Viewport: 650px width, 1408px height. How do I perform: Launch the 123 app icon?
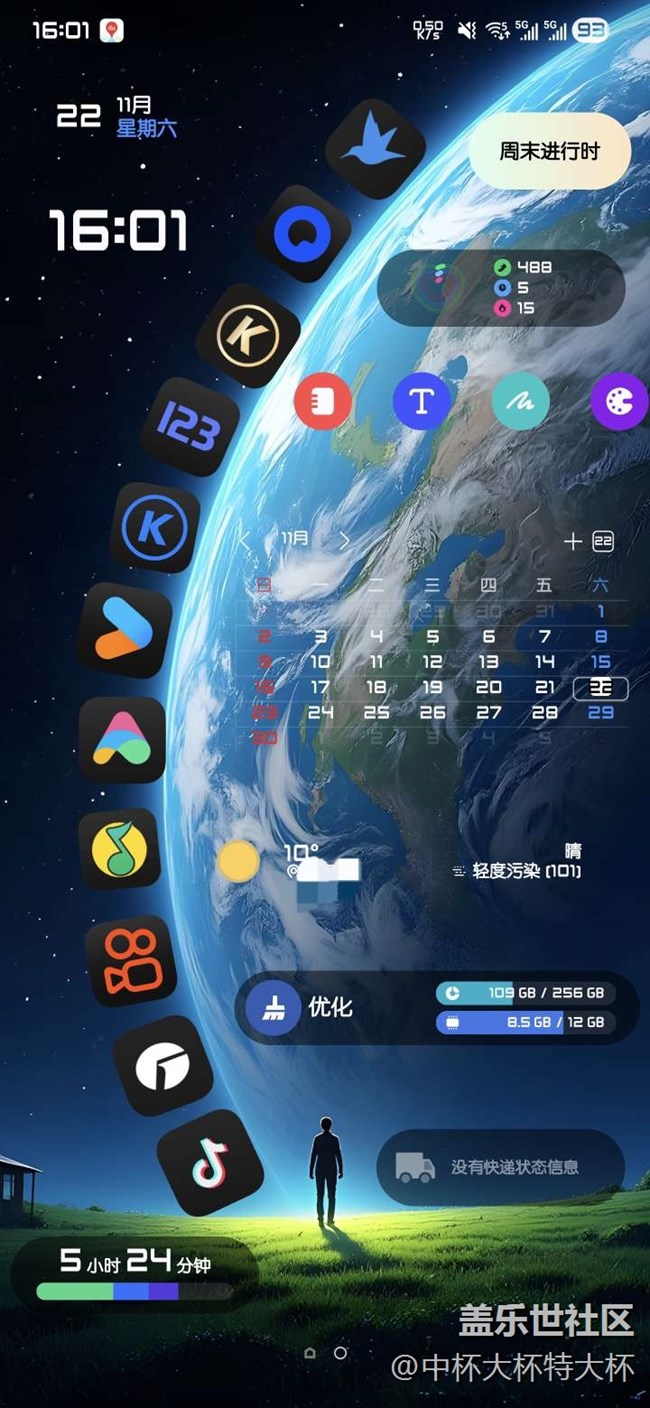(189, 428)
